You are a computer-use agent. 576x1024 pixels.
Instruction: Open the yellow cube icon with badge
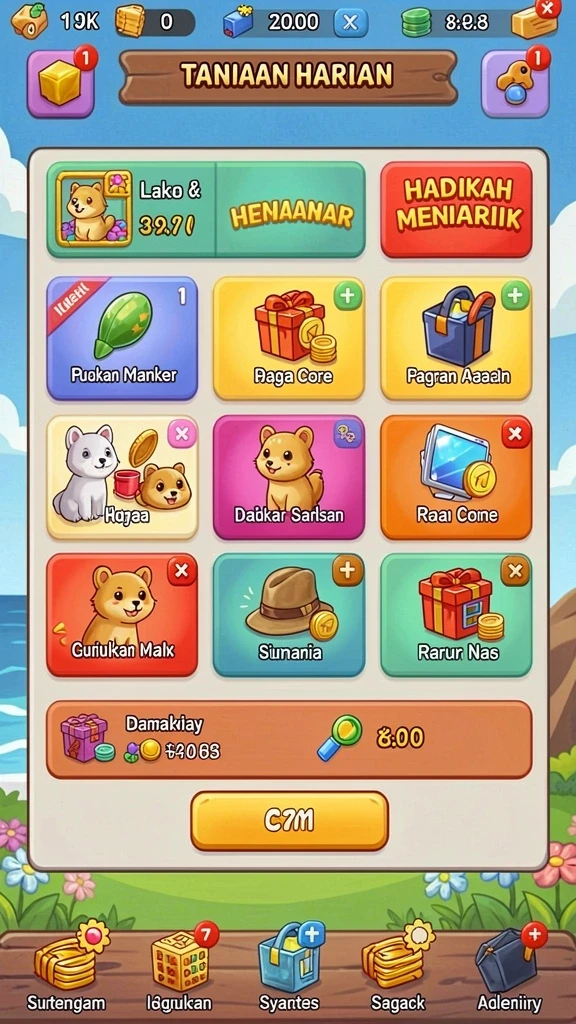(61, 84)
